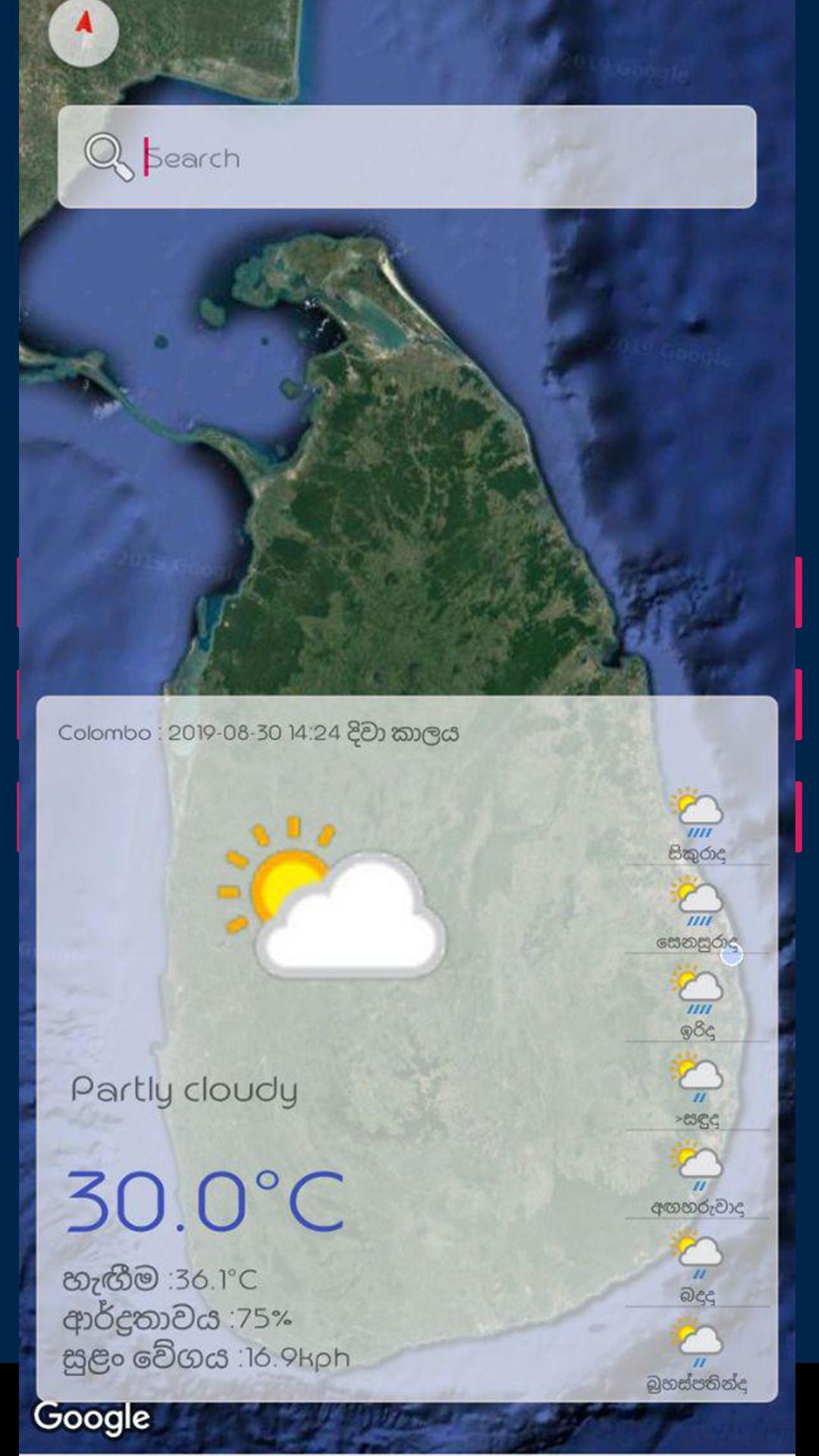Choose the සඳුදා forecast day
The width and height of the screenshot is (819, 1456).
point(697,1089)
